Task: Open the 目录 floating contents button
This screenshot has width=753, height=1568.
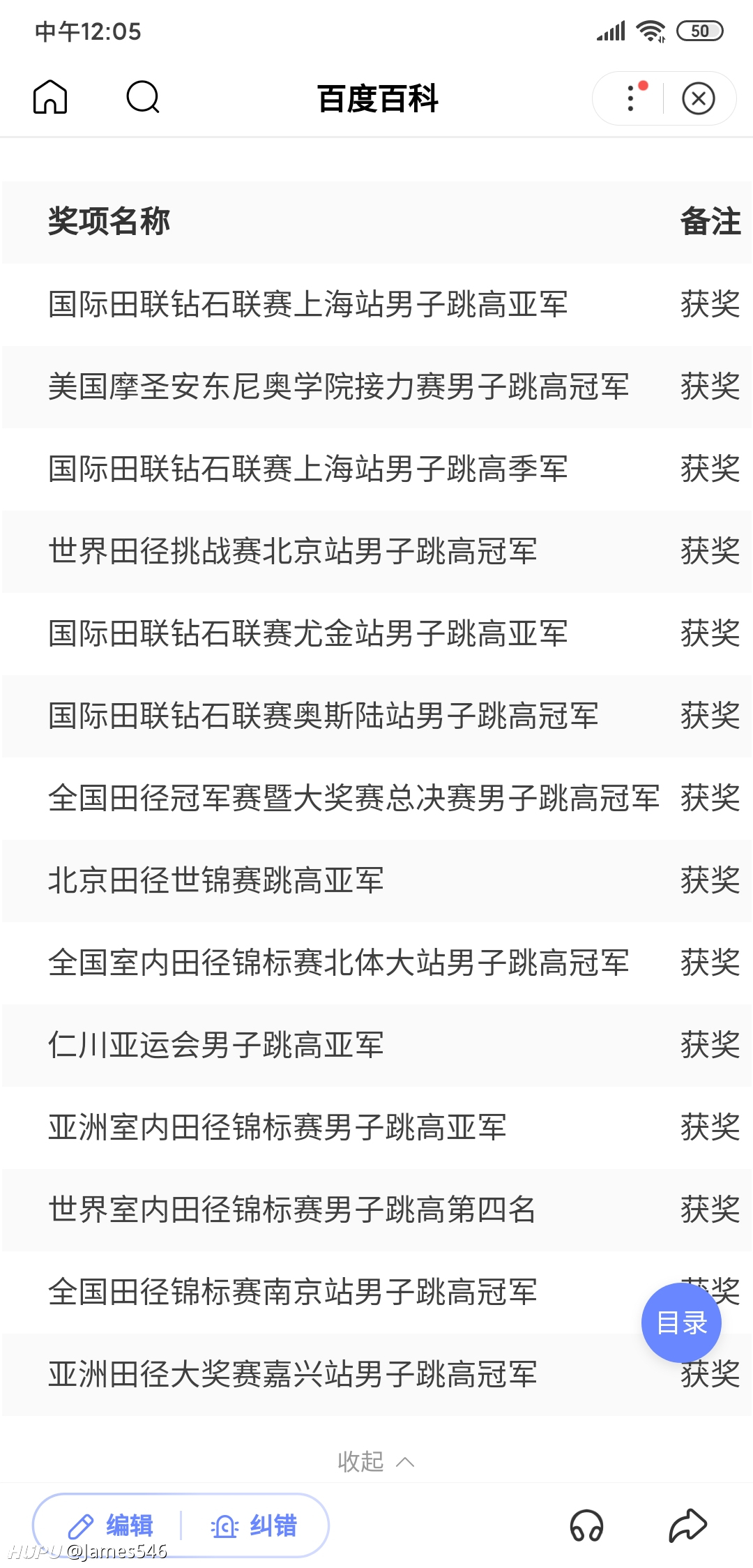Action: pos(681,1322)
